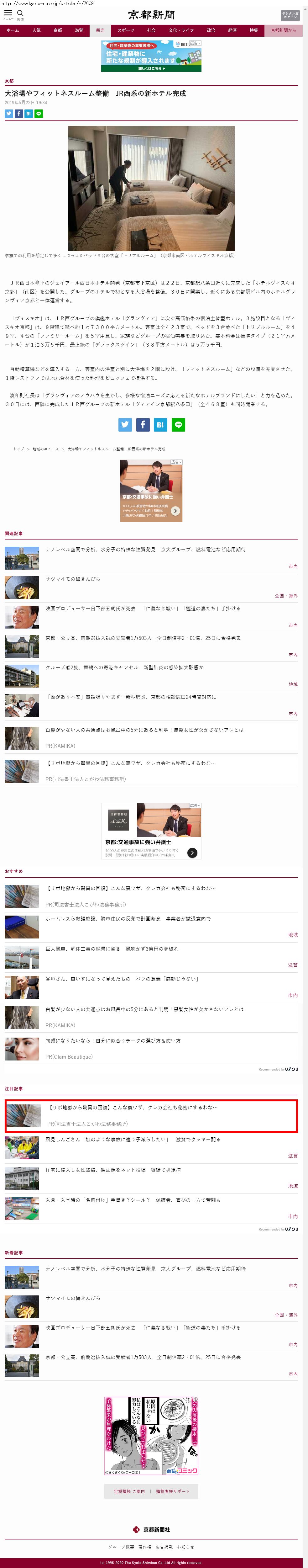Share via the small Twitter icon under the headline
The image size is (308, 1568).
click(x=8, y=114)
